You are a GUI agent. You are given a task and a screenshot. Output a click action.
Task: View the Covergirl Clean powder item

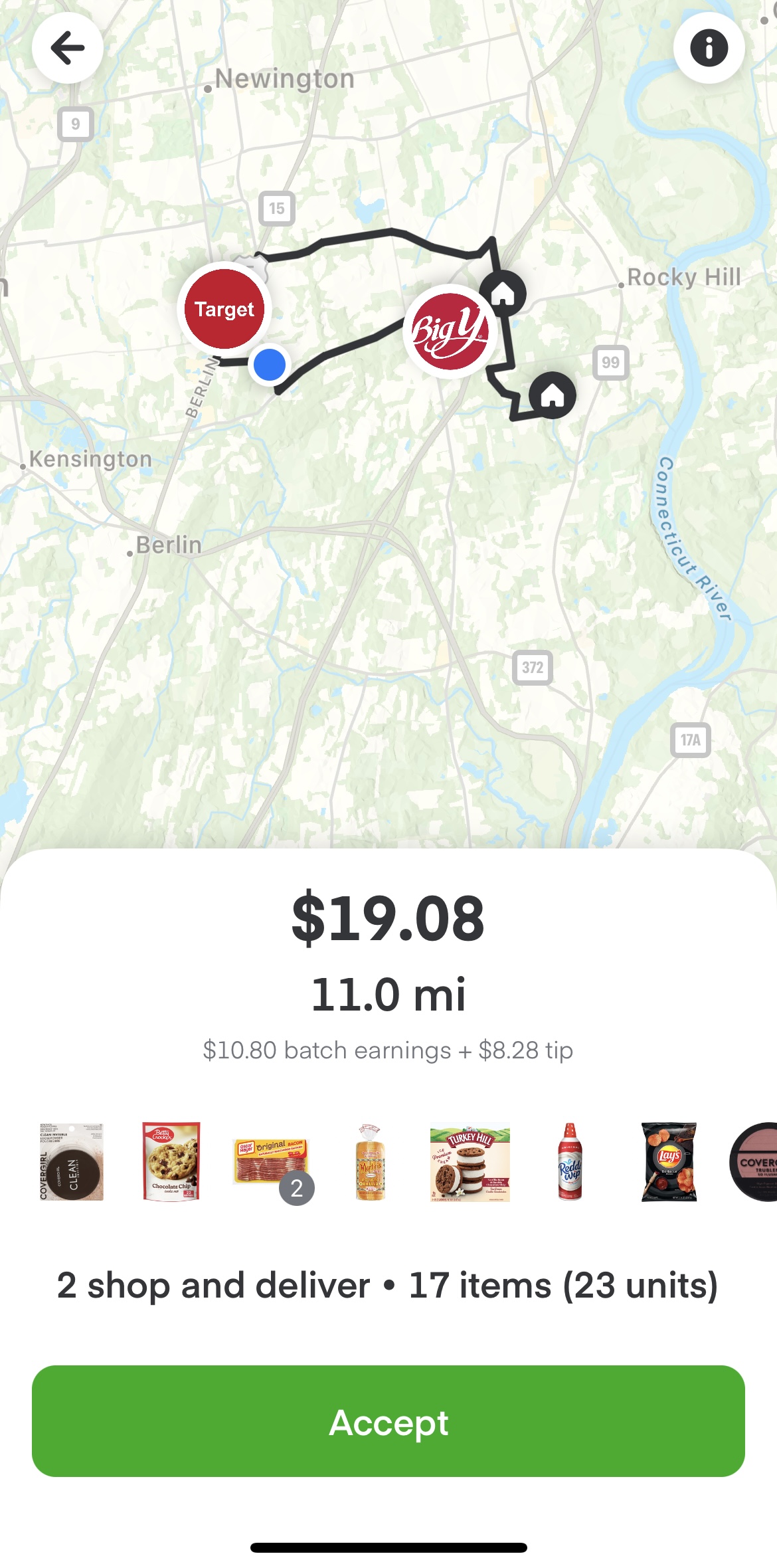(72, 1161)
